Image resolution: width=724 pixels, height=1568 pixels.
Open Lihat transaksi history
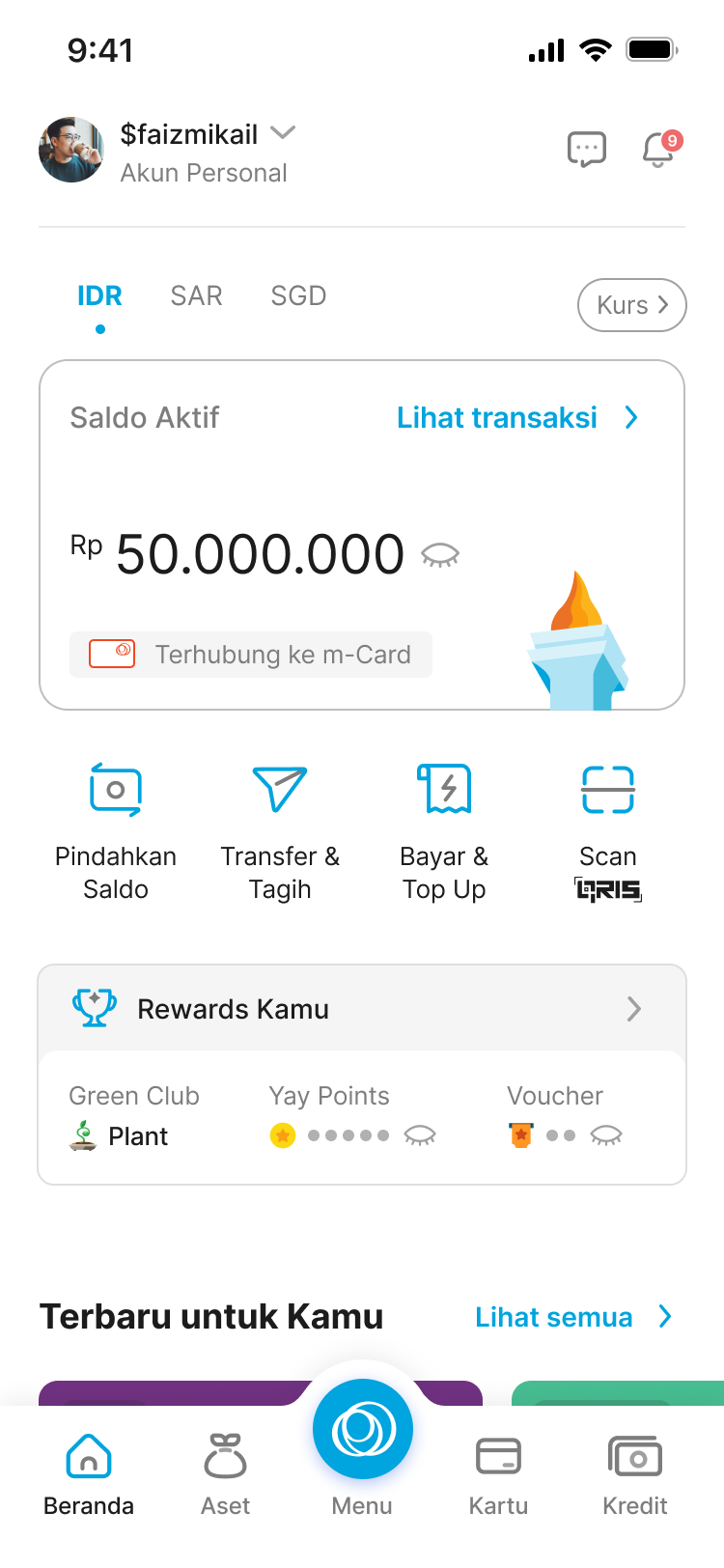517,418
